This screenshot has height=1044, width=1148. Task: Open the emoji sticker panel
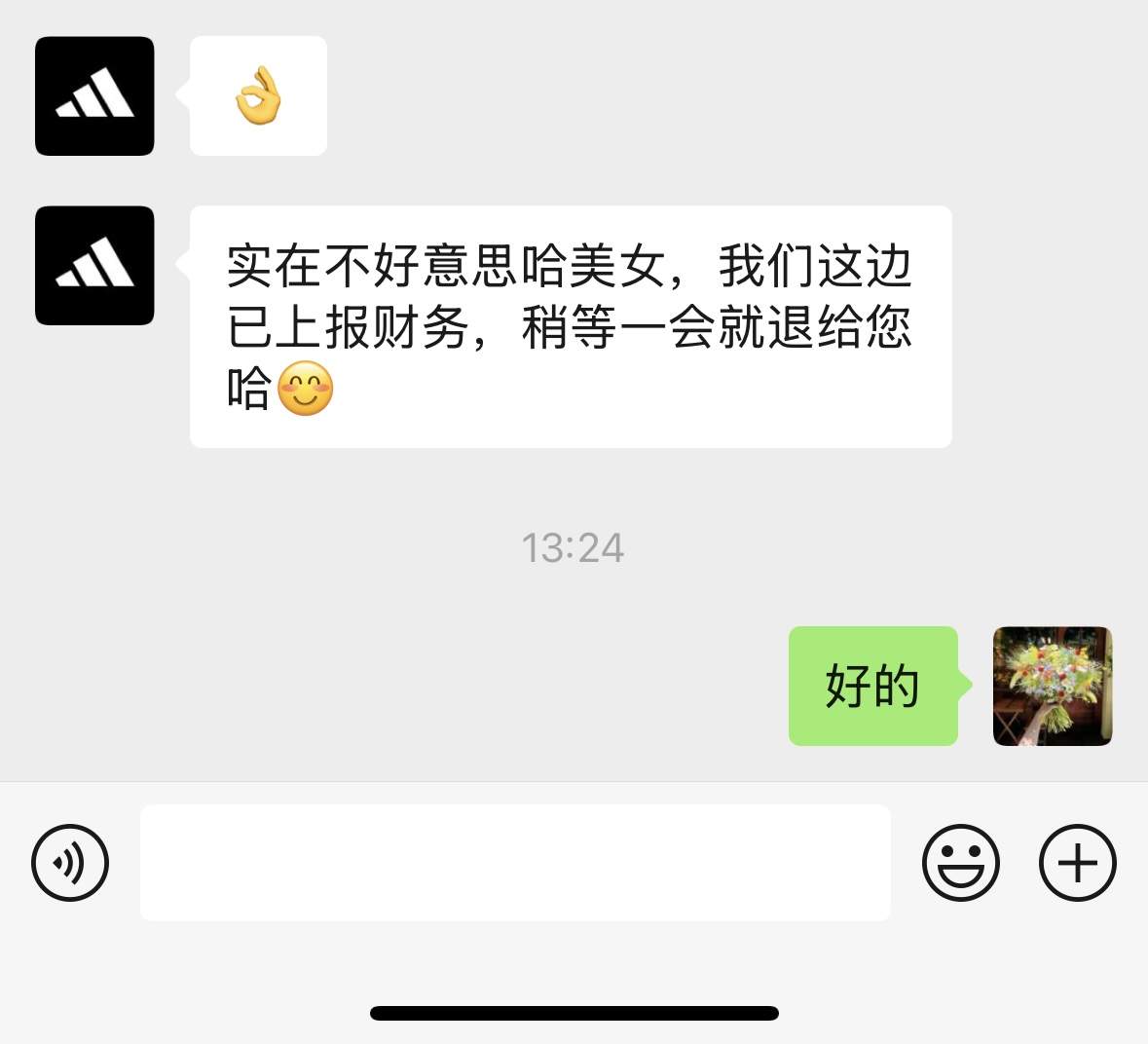click(960, 862)
